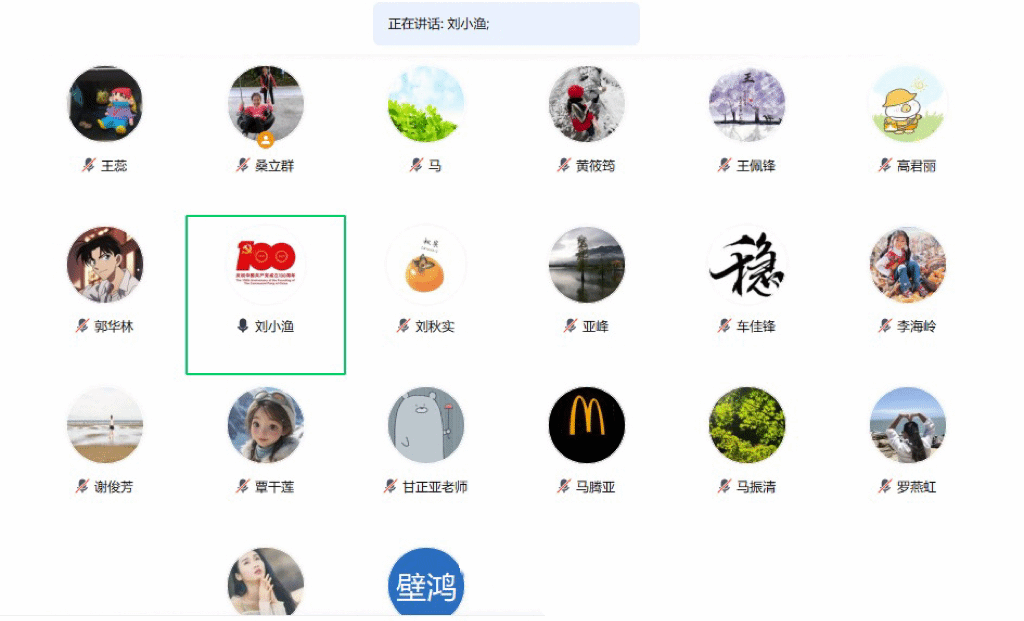The height and width of the screenshot is (621, 1024).
Task: Choose 马振清 from the grid
Action: tap(747, 425)
